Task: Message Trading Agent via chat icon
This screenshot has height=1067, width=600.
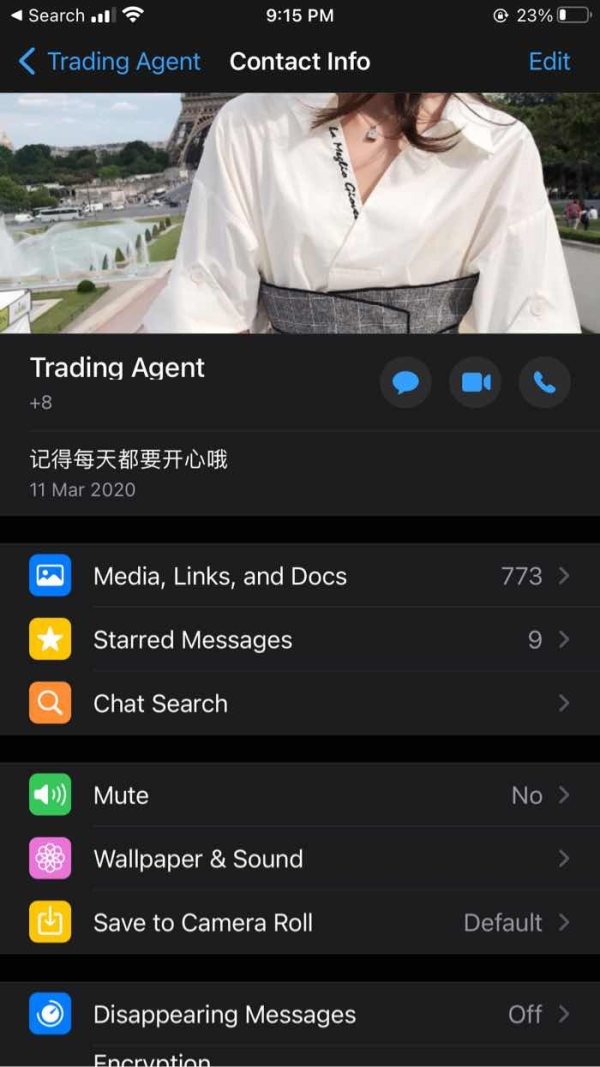Action: click(406, 383)
